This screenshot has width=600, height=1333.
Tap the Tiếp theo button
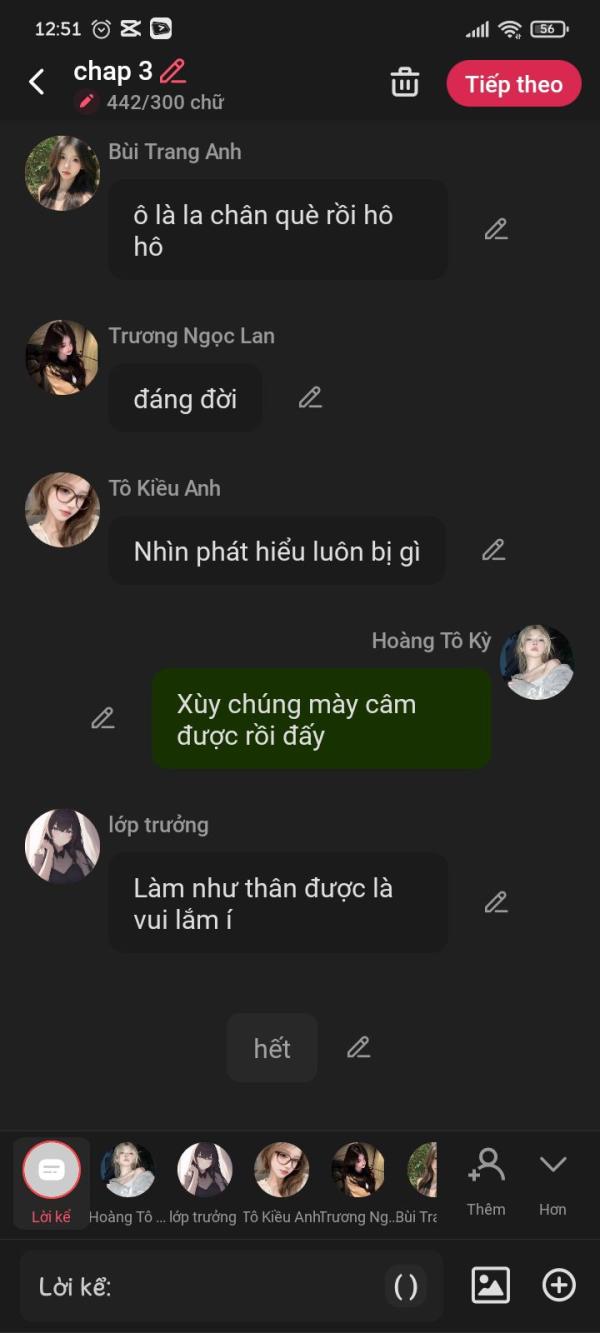(x=513, y=84)
